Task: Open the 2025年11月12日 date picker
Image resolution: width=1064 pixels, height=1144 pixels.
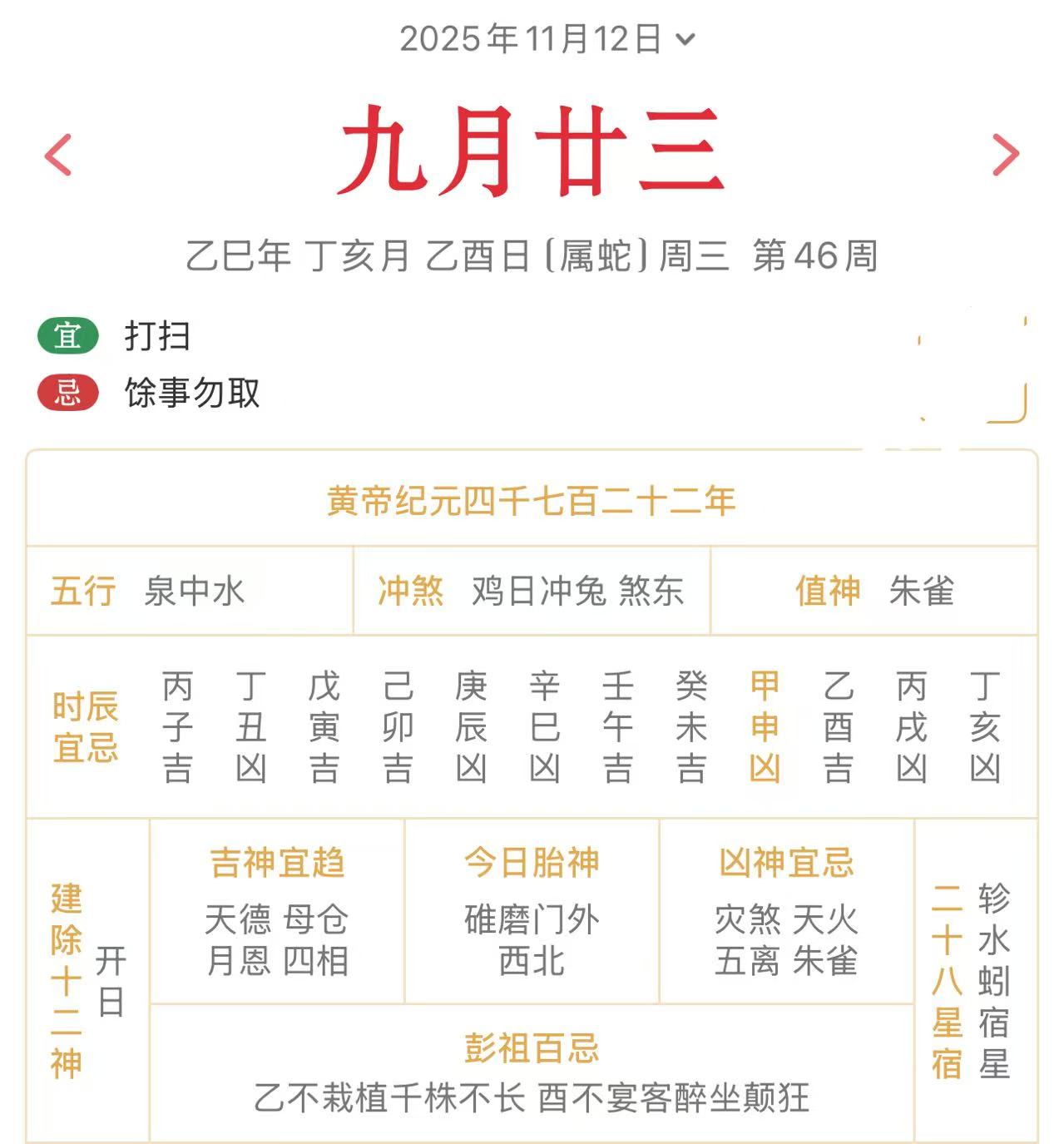Action: 547,39
